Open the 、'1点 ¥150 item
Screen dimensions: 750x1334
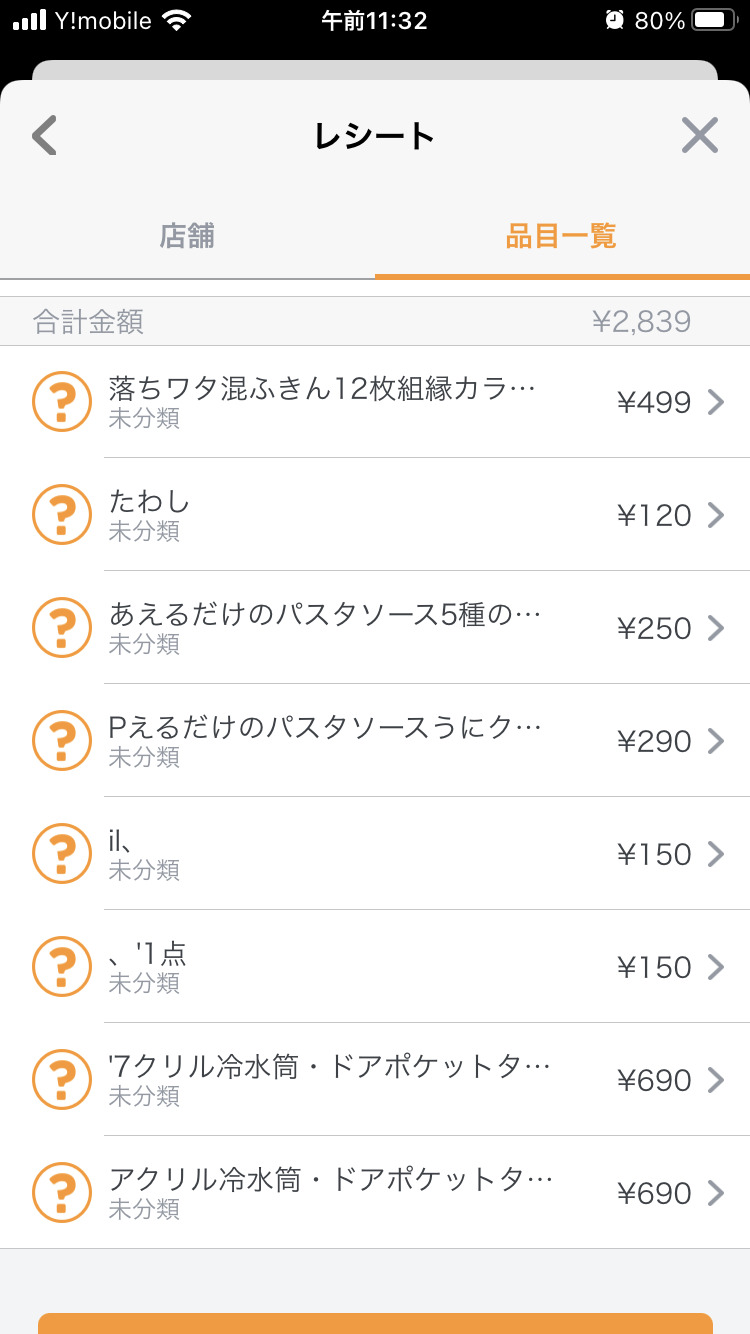pos(375,967)
